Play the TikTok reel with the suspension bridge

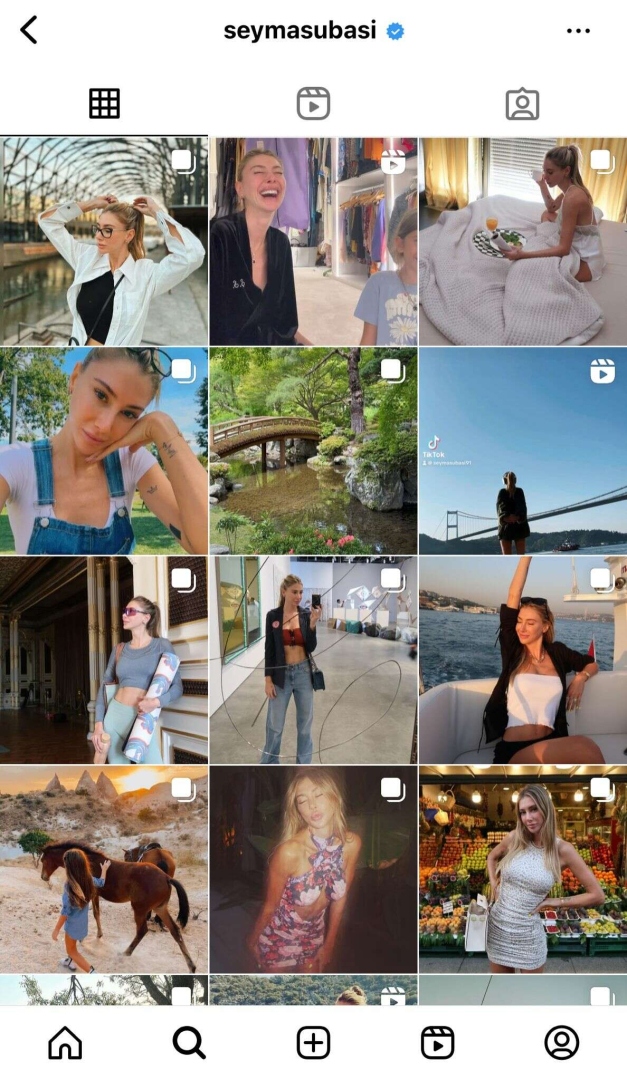coord(523,451)
